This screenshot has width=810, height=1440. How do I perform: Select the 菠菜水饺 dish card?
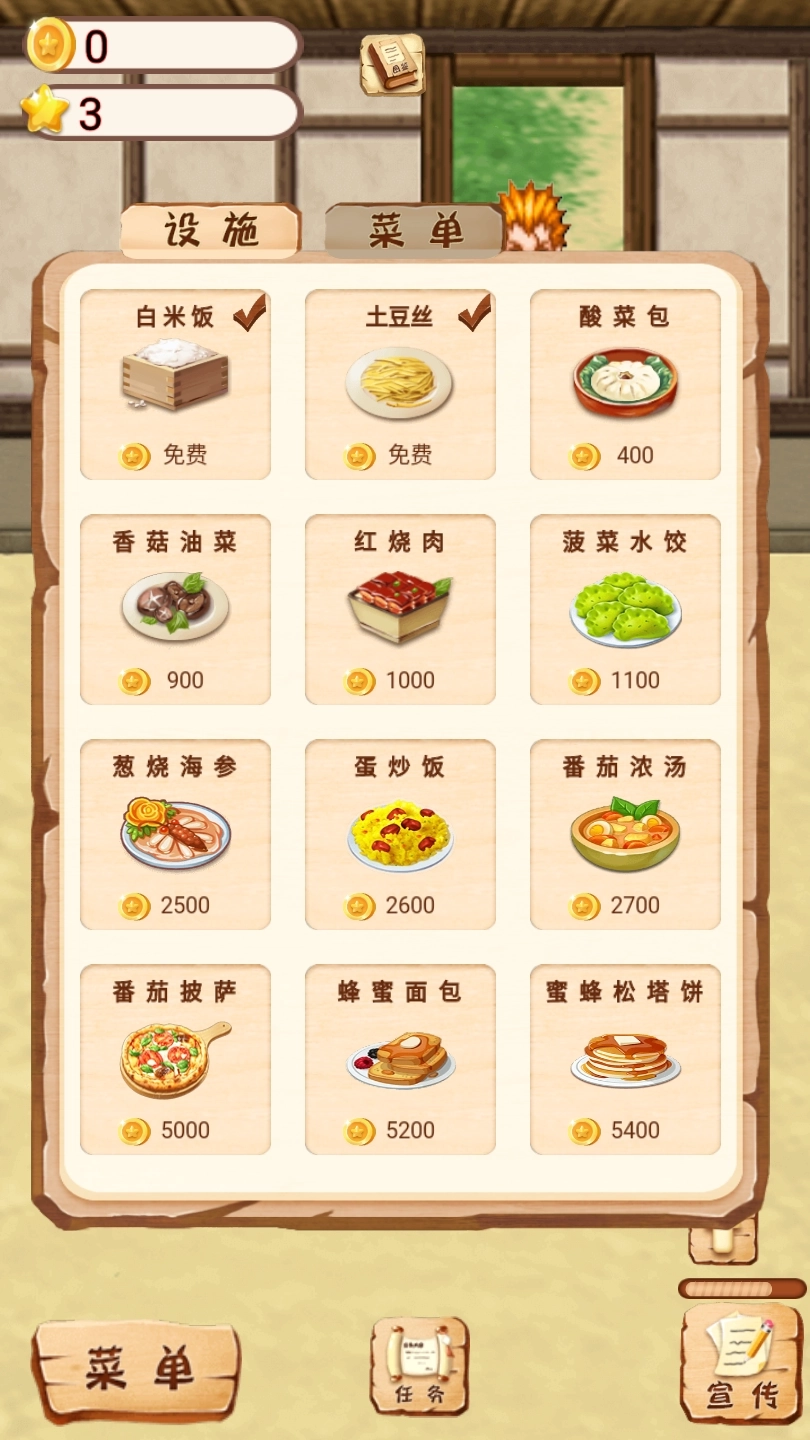[x=625, y=610]
